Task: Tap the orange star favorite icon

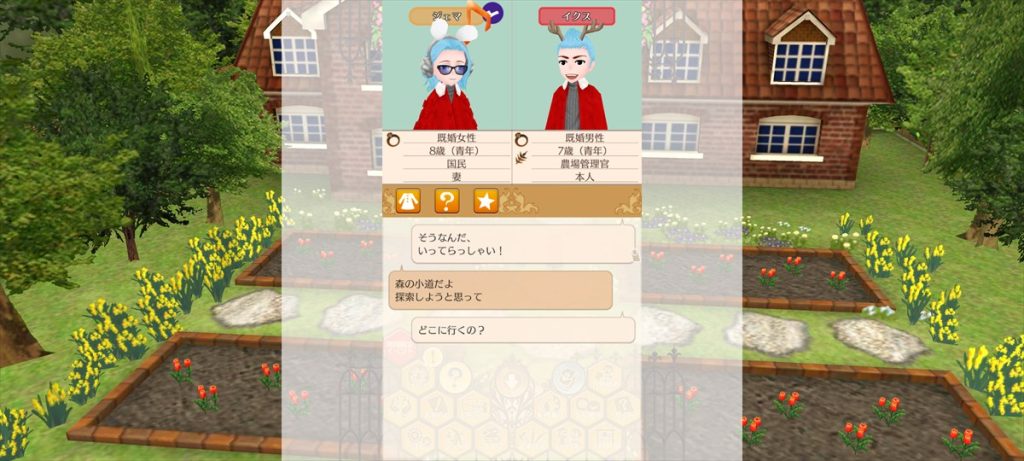Action: (486, 201)
